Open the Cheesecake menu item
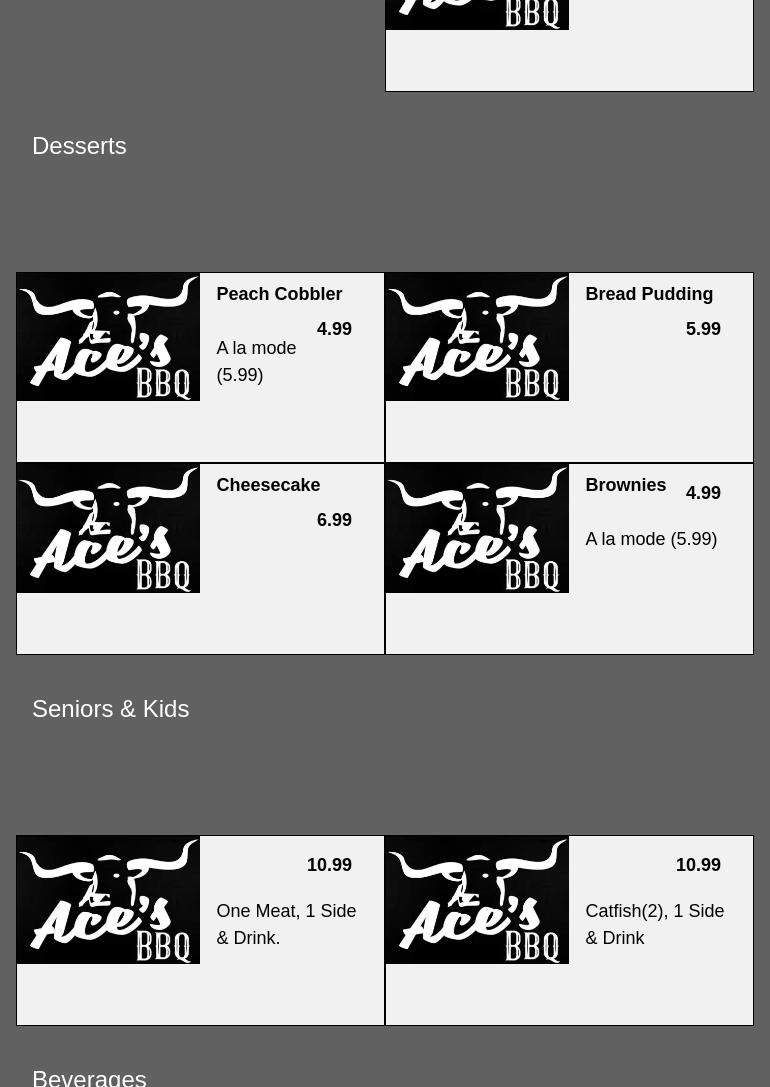770x1087 pixels. click(x=268, y=485)
